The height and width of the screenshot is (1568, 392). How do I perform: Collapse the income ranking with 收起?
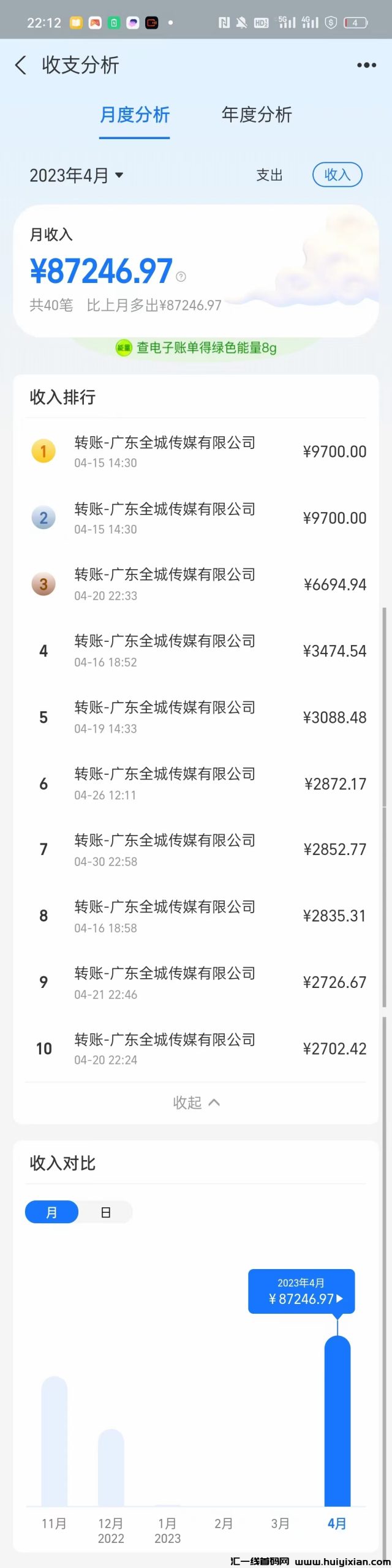coord(196,1102)
